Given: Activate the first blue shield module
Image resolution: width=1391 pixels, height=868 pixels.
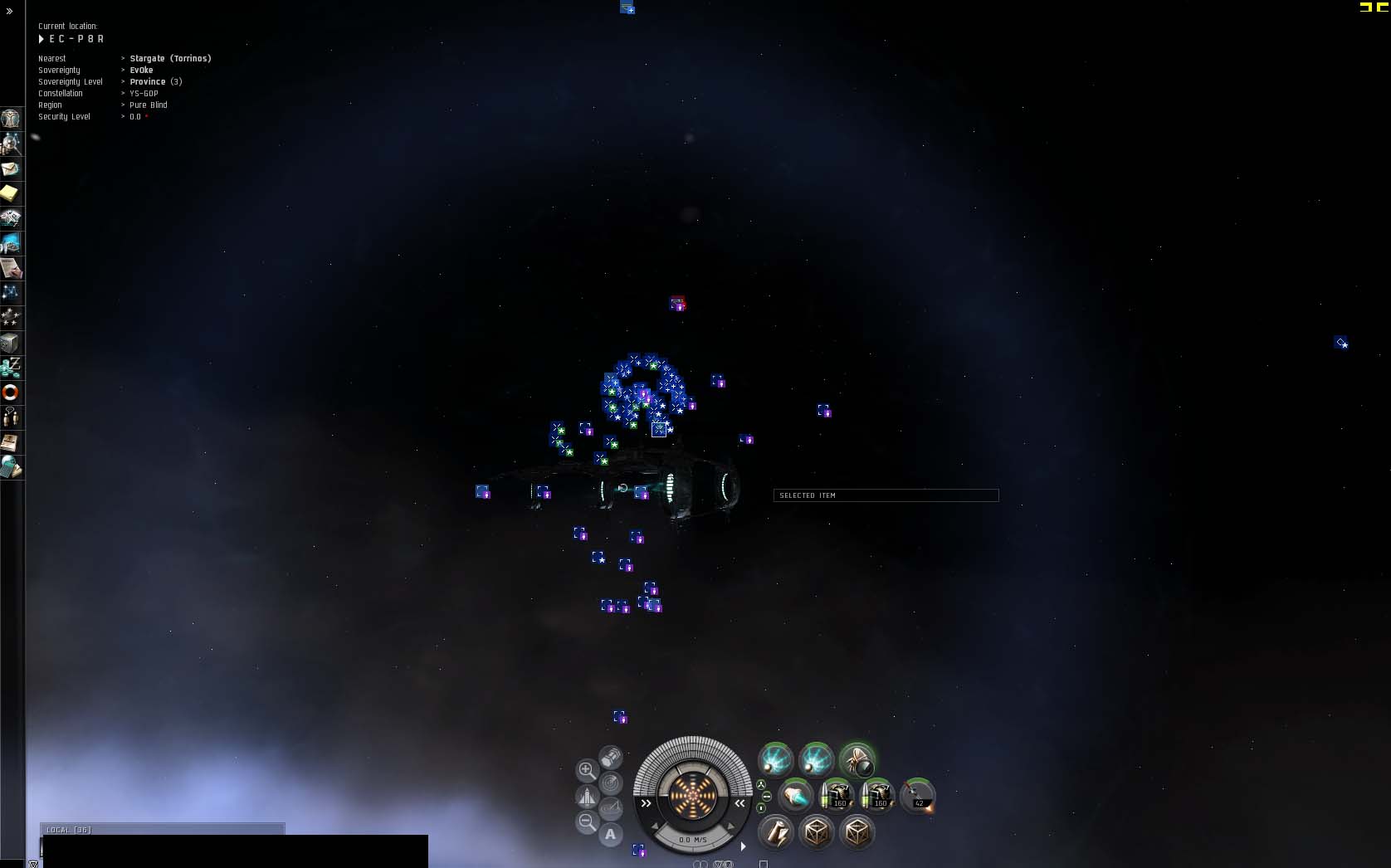Looking at the screenshot, I should tap(776, 761).
